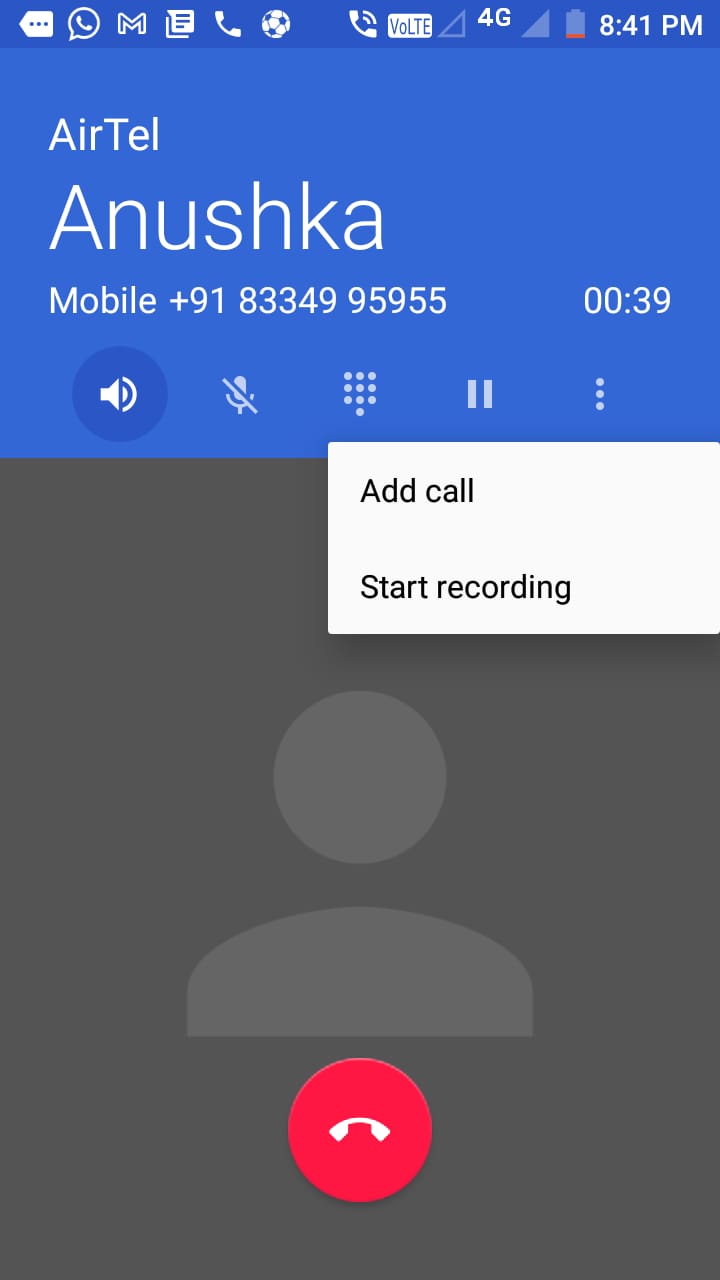Select Add call from menu
This screenshot has height=1280, width=720.
(x=418, y=491)
